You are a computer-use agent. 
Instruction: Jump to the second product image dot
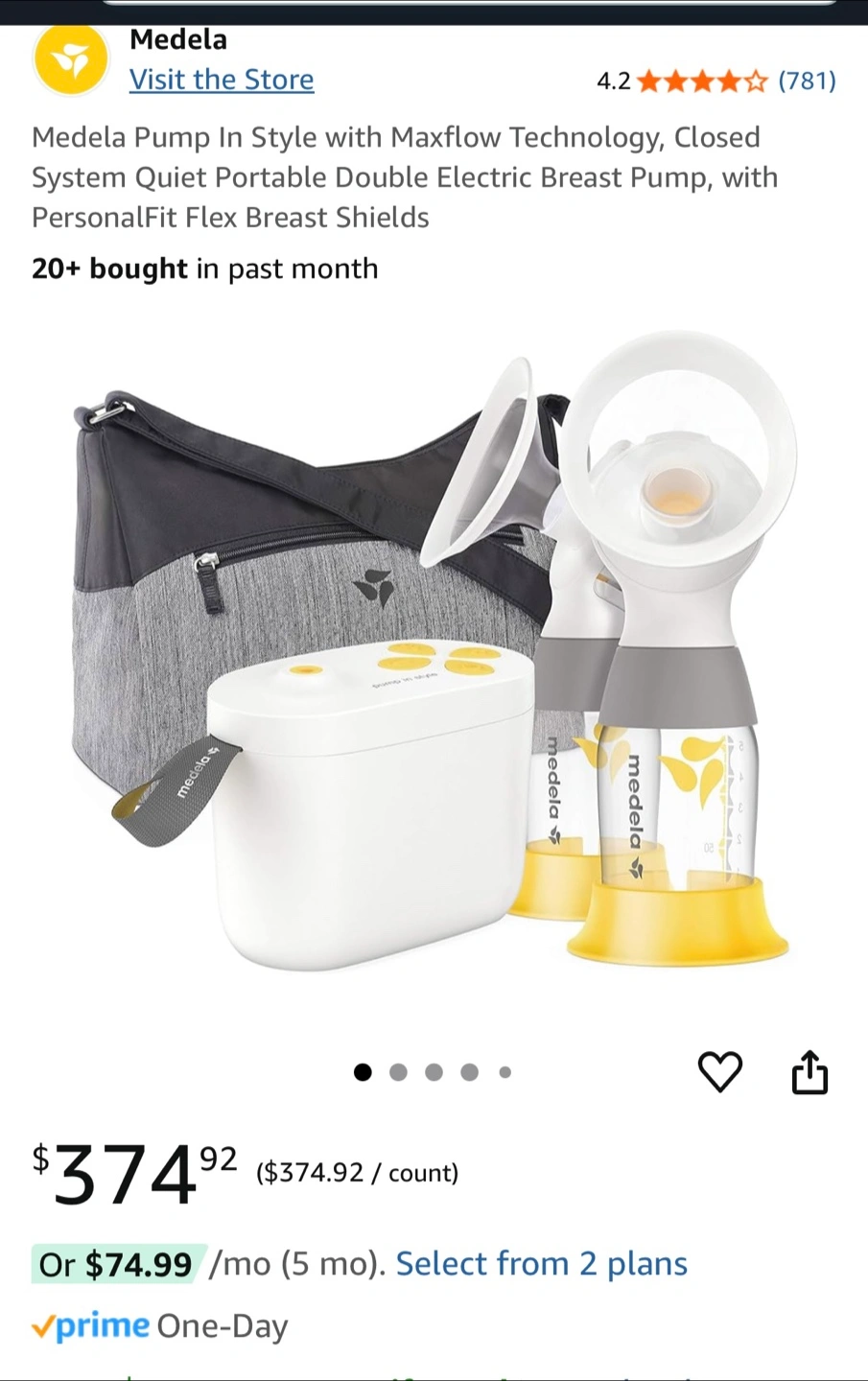coord(398,1072)
